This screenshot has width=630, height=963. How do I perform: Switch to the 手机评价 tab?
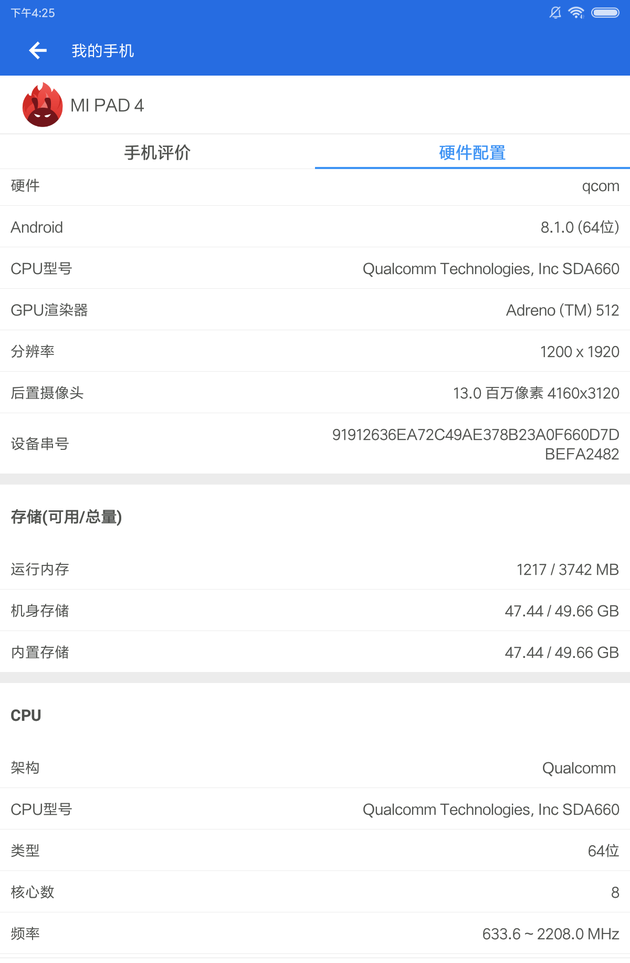[157, 153]
